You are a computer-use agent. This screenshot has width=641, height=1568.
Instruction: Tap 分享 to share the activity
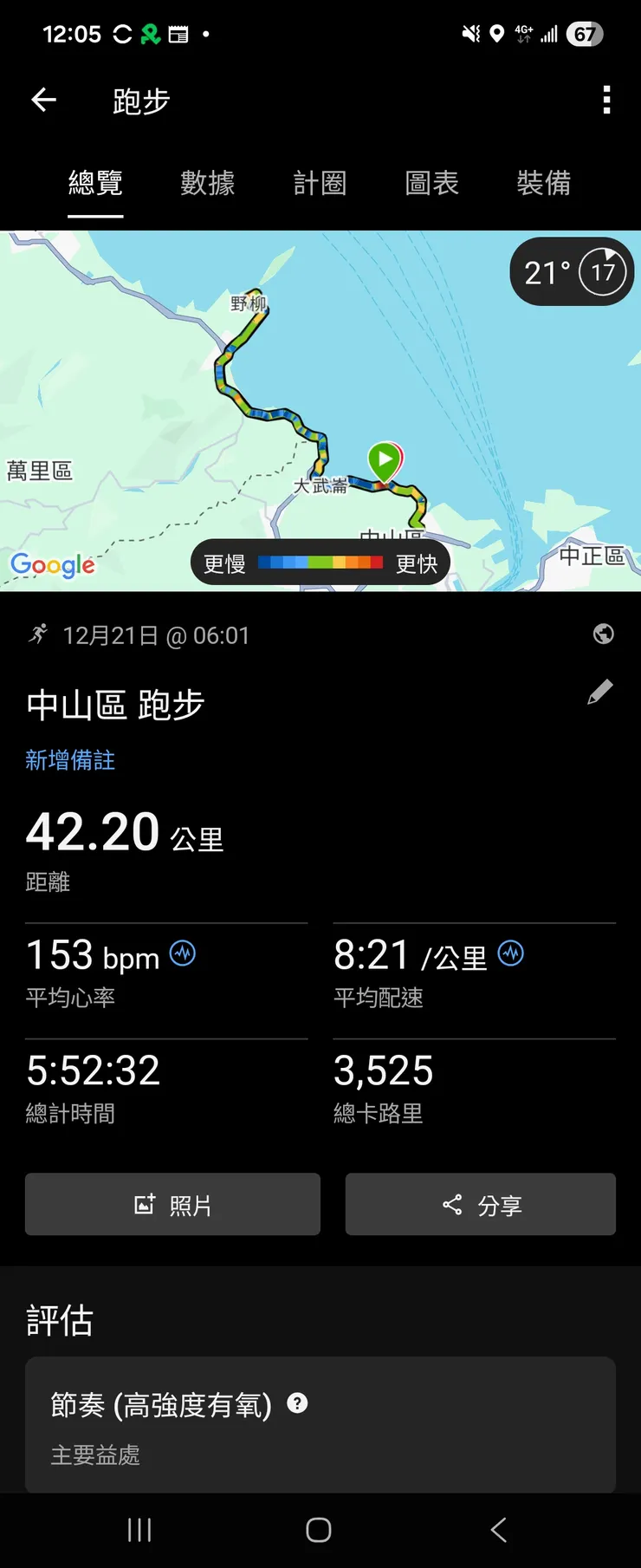(480, 1204)
